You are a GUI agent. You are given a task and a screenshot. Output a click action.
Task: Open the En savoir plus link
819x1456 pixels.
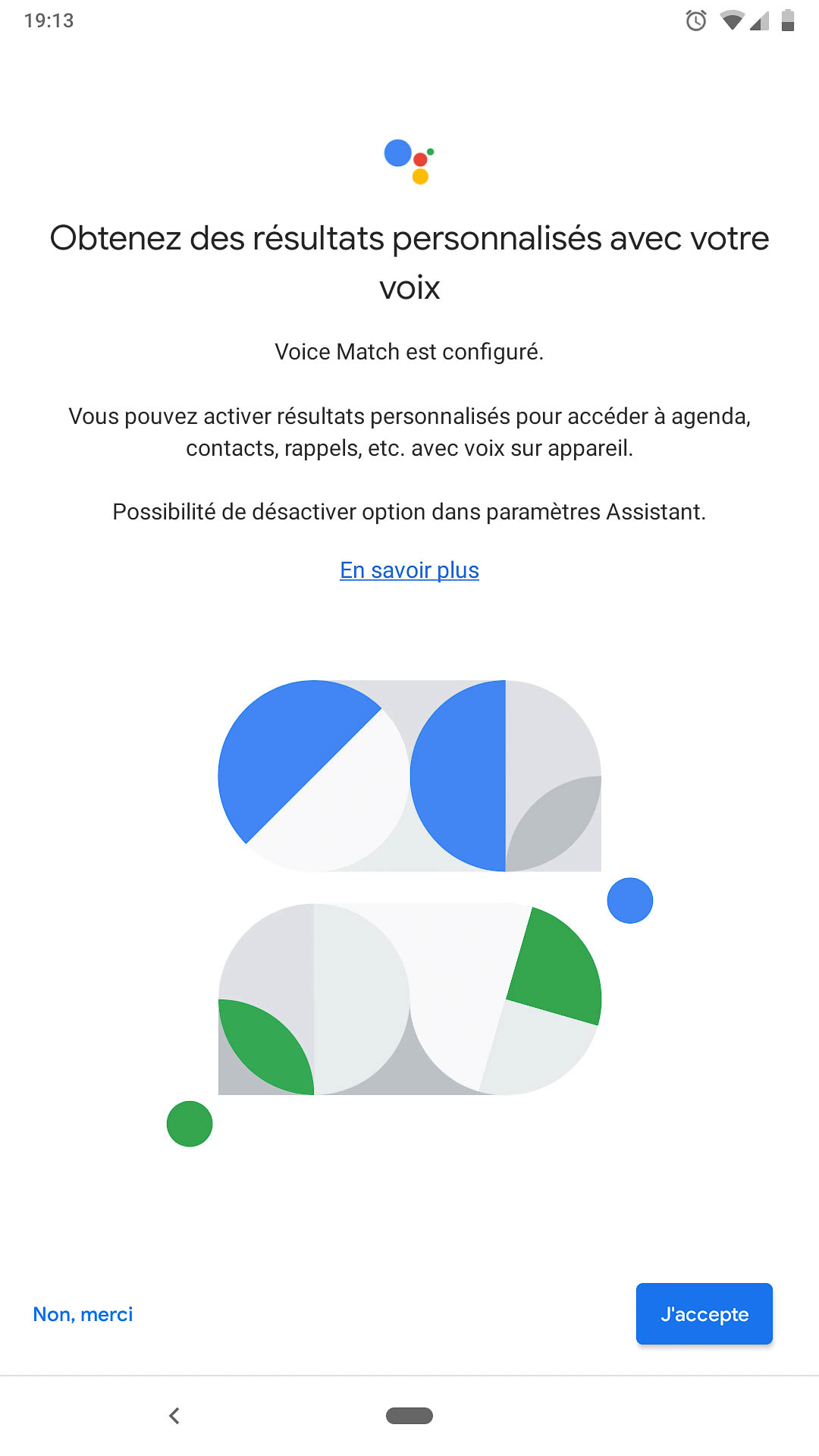point(409,570)
